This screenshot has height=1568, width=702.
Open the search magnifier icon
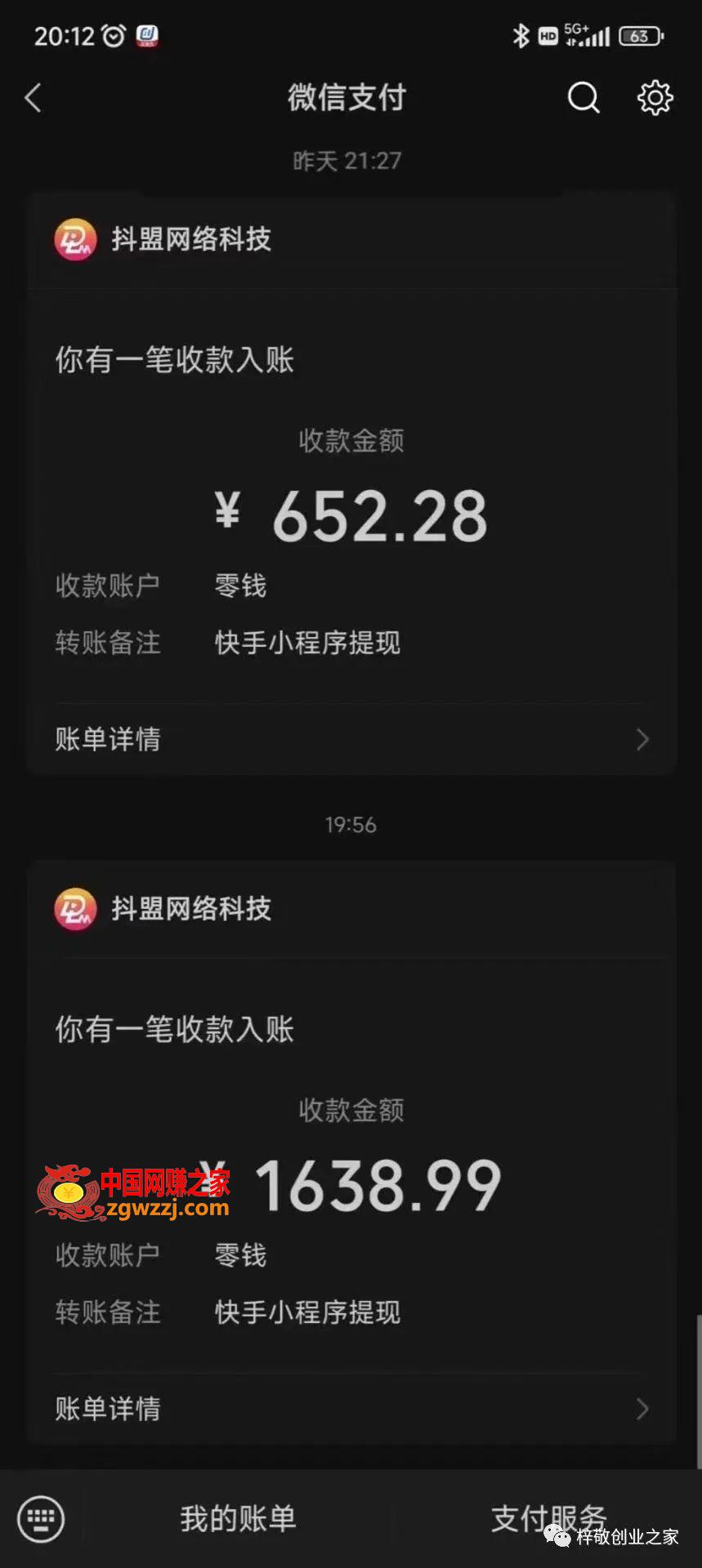point(584,98)
